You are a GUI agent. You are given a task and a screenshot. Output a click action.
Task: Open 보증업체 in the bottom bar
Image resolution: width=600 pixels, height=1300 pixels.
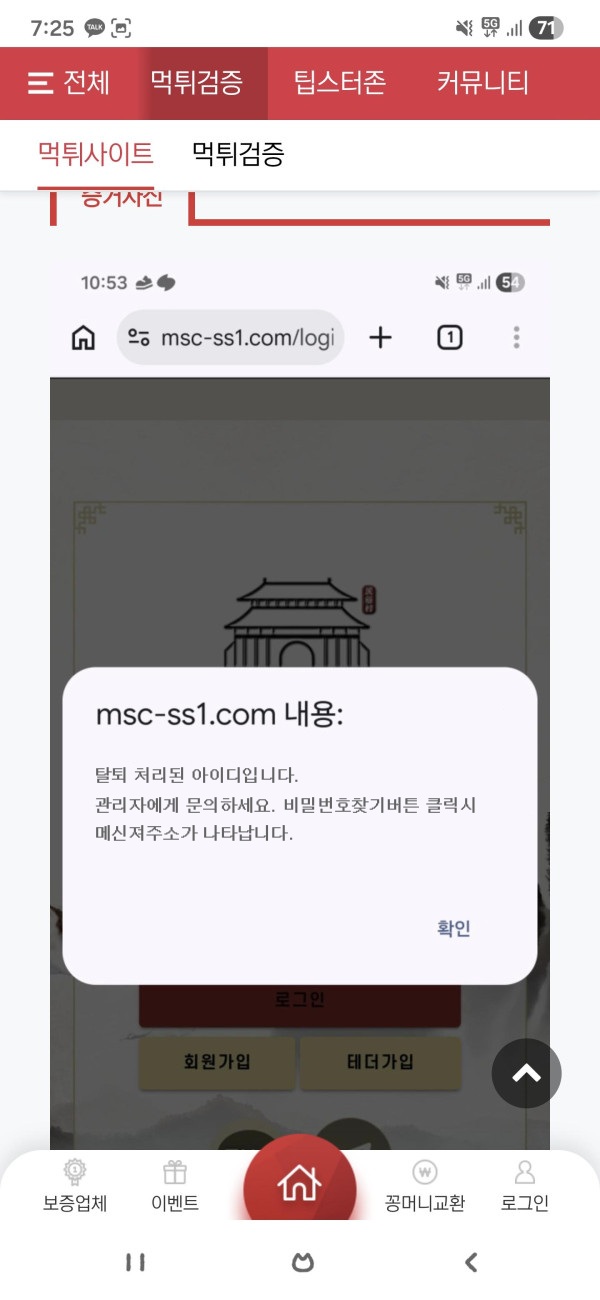pos(75,1186)
